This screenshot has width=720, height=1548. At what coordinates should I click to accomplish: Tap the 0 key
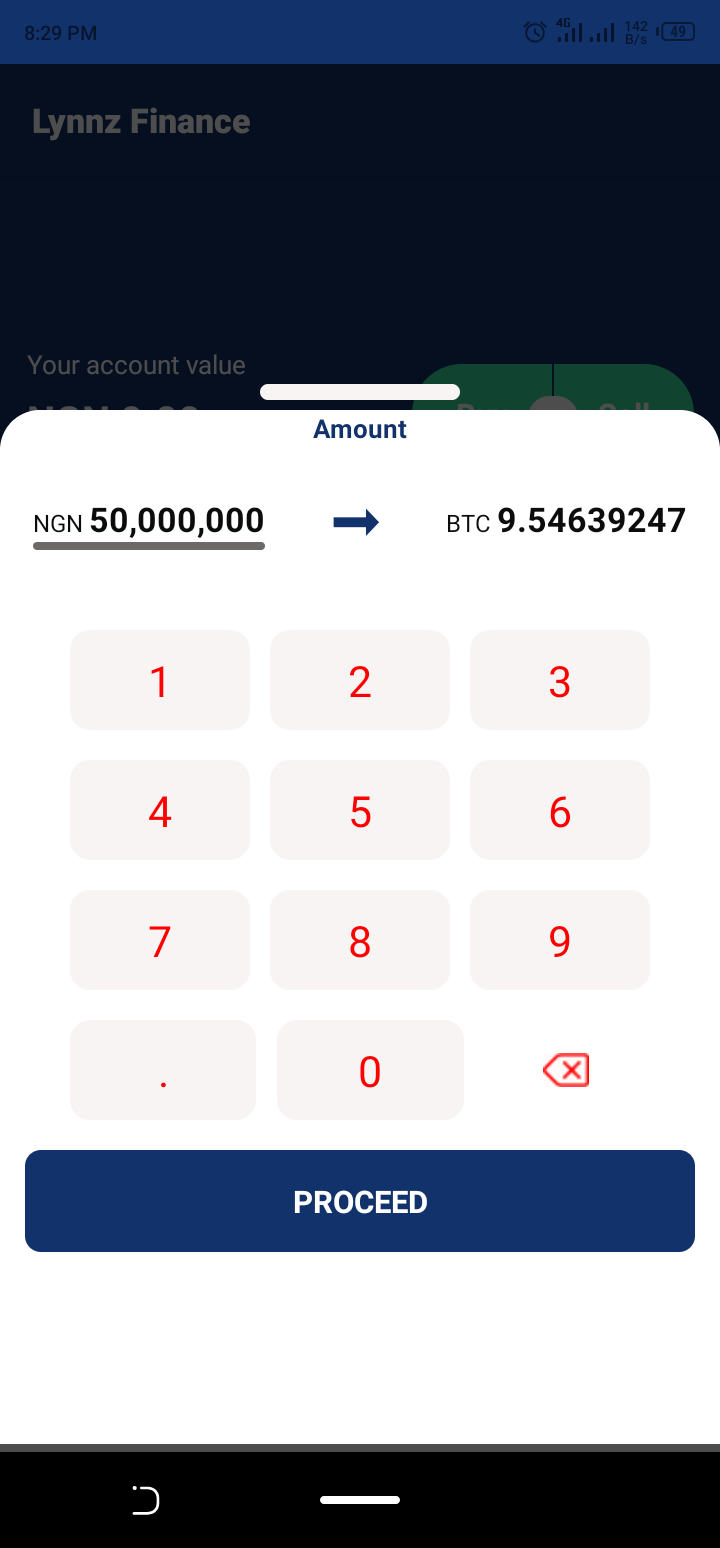coord(370,1070)
